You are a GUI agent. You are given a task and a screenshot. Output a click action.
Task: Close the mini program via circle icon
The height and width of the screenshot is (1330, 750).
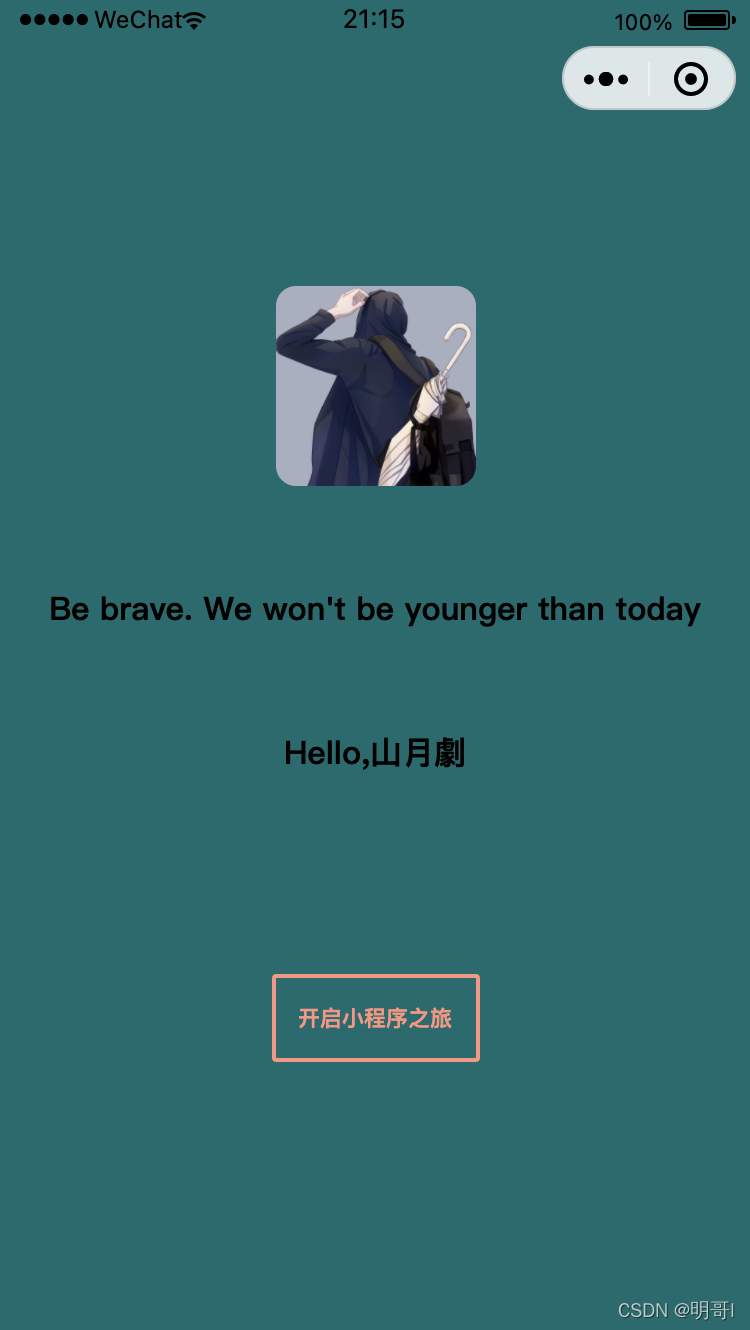click(691, 79)
